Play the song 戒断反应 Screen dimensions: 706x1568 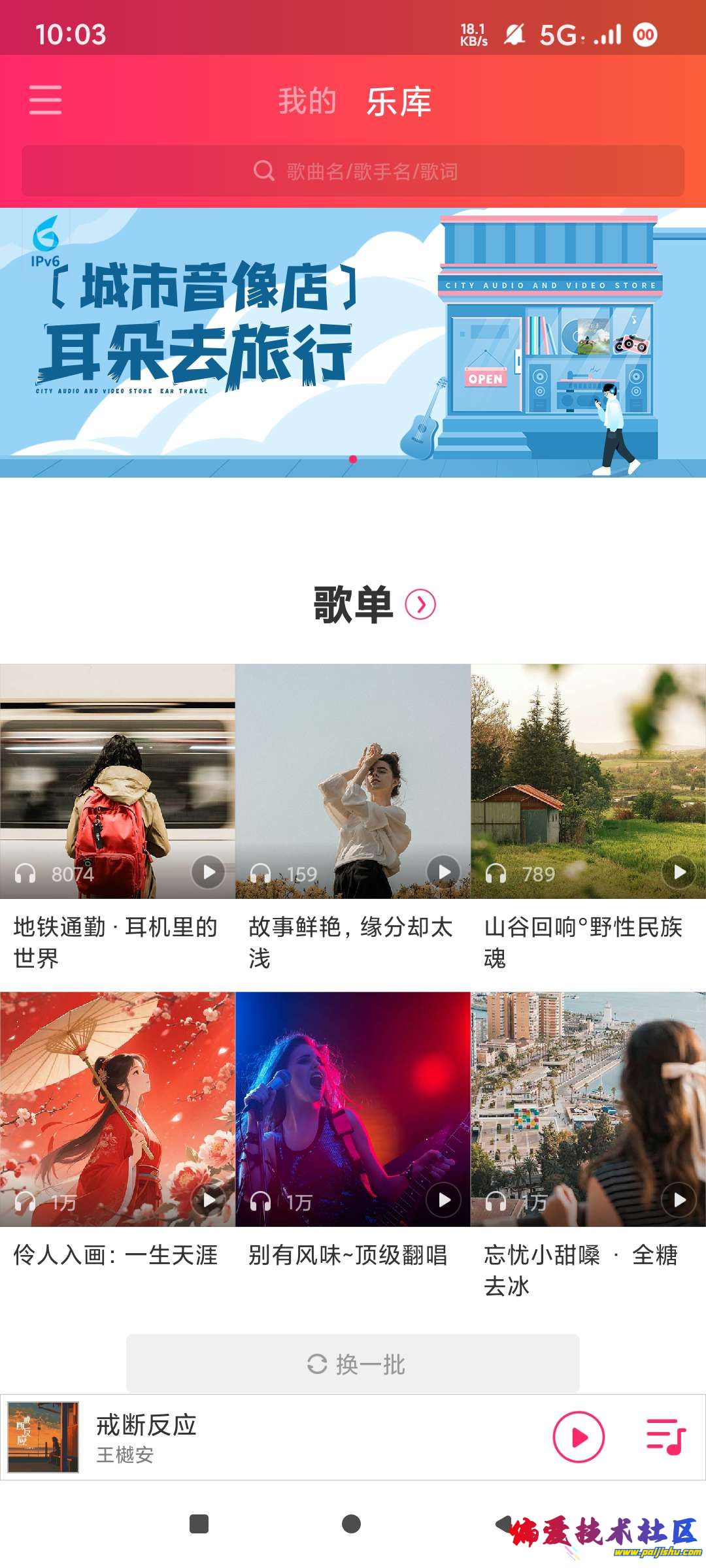[x=579, y=1437]
